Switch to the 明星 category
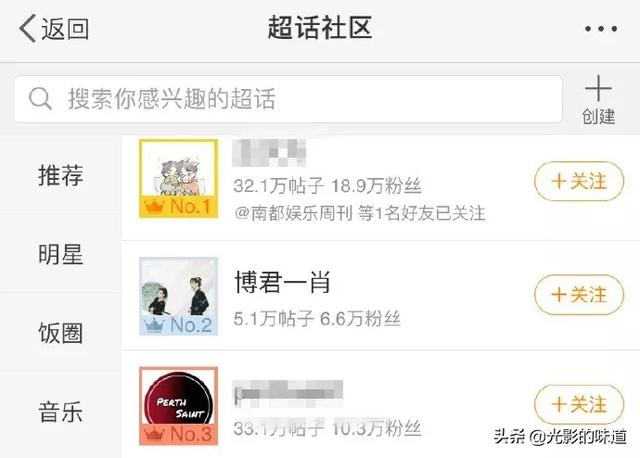Viewport: 640px width, 458px height. [x=60, y=254]
